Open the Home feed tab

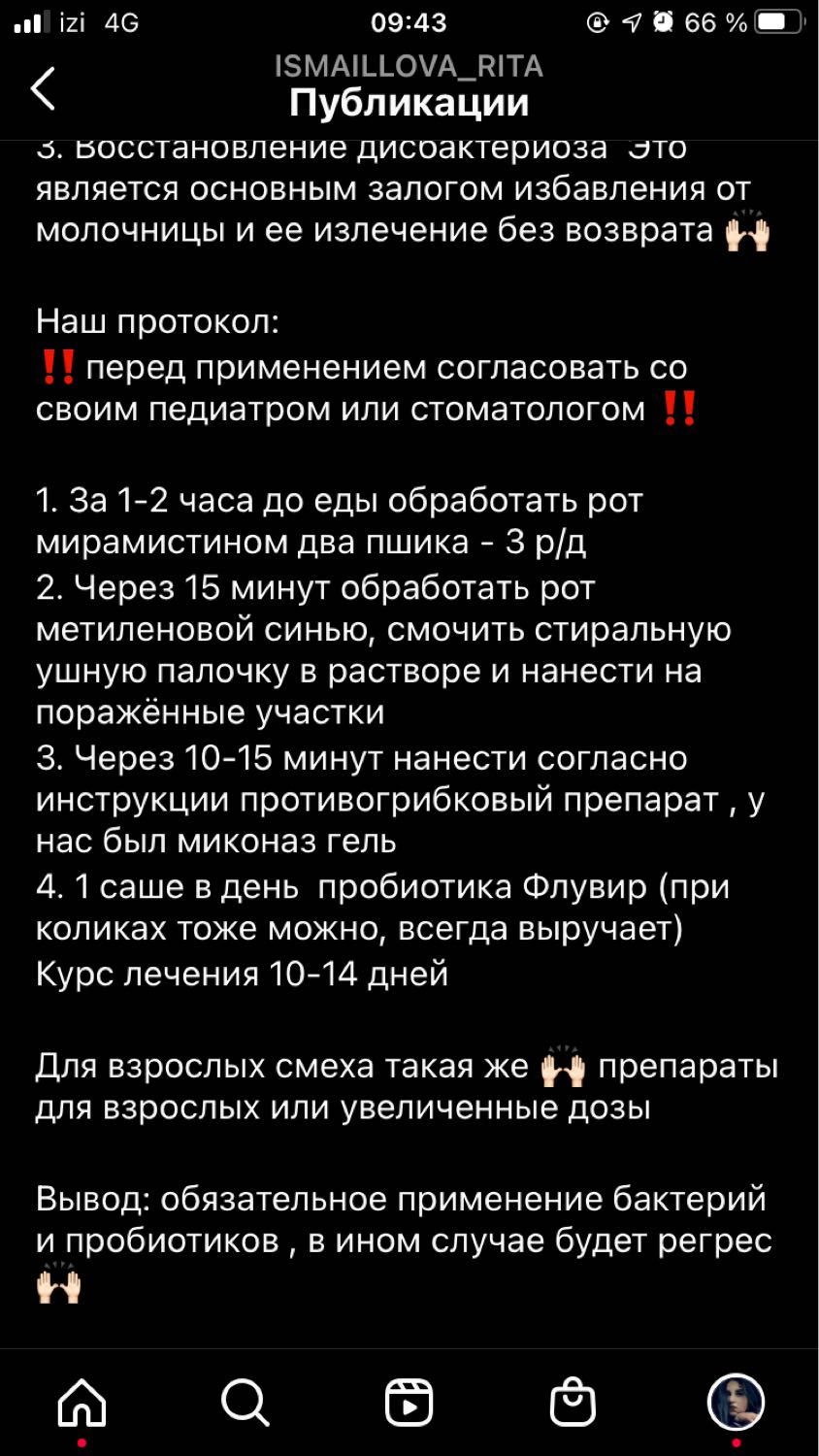[82, 1403]
